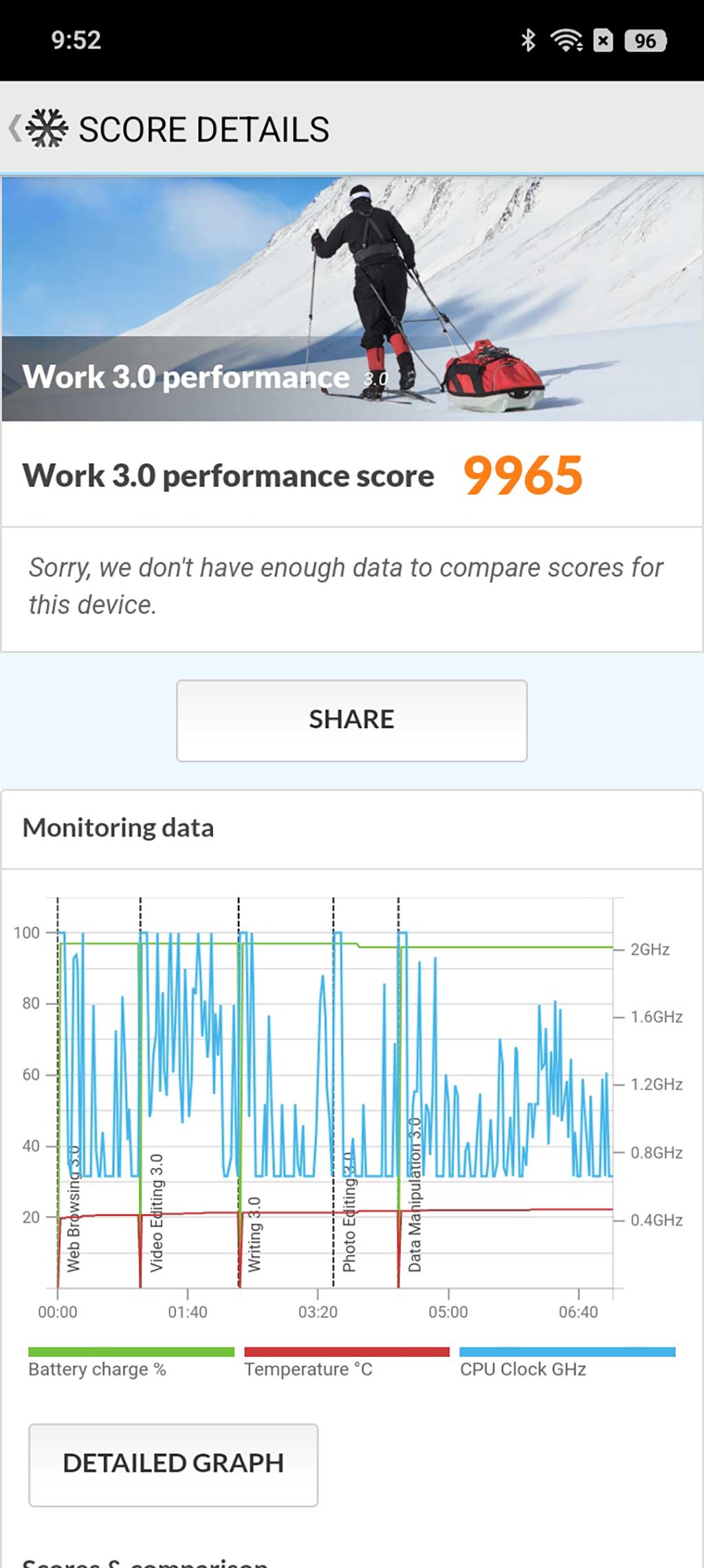The height and width of the screenshot is (1568, 704).
Task: Share the Work 3.0 score
Action: (351, 720)
